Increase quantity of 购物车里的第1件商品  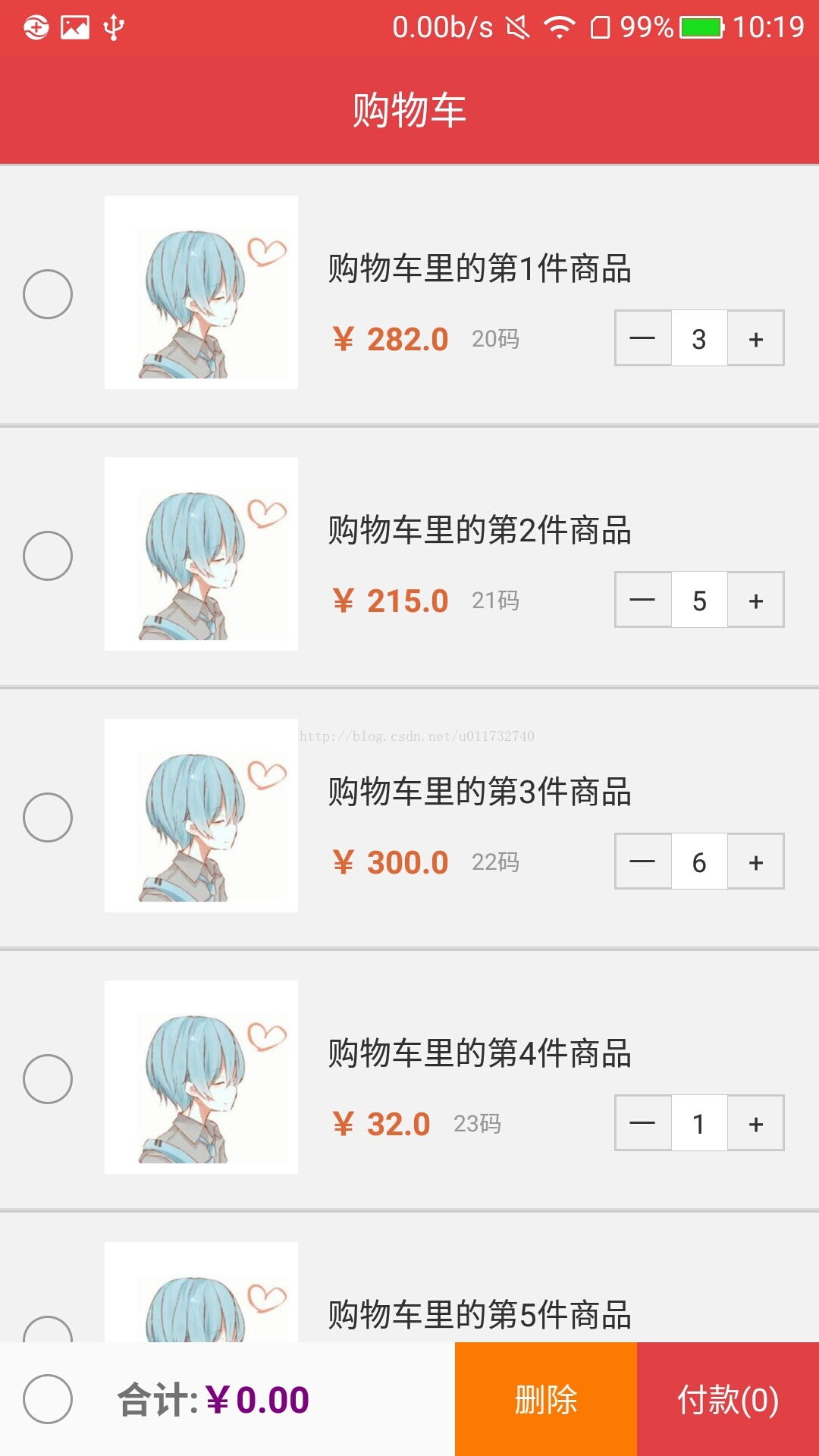click(756, 338)
